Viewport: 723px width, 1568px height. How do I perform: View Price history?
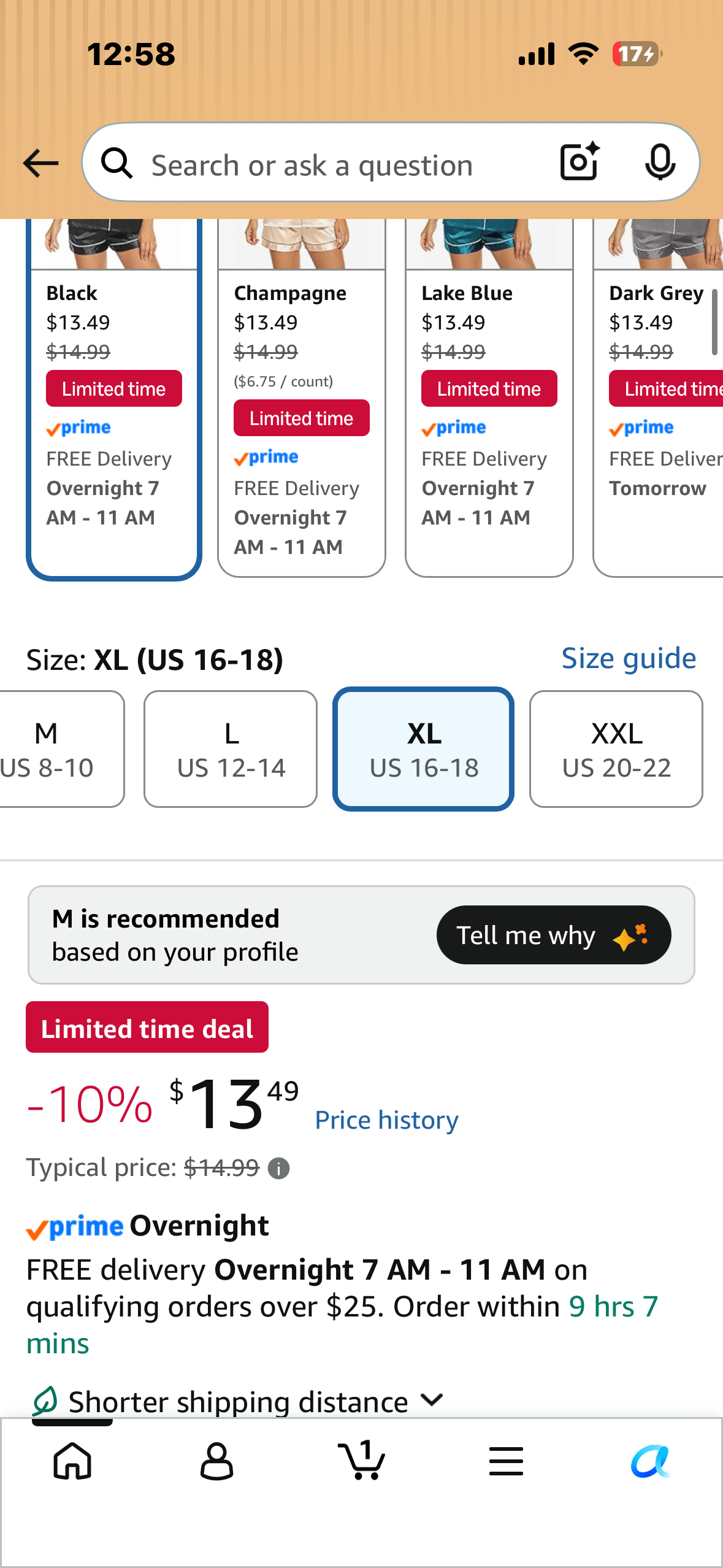pyautogui.click(x=386, y=1120)
